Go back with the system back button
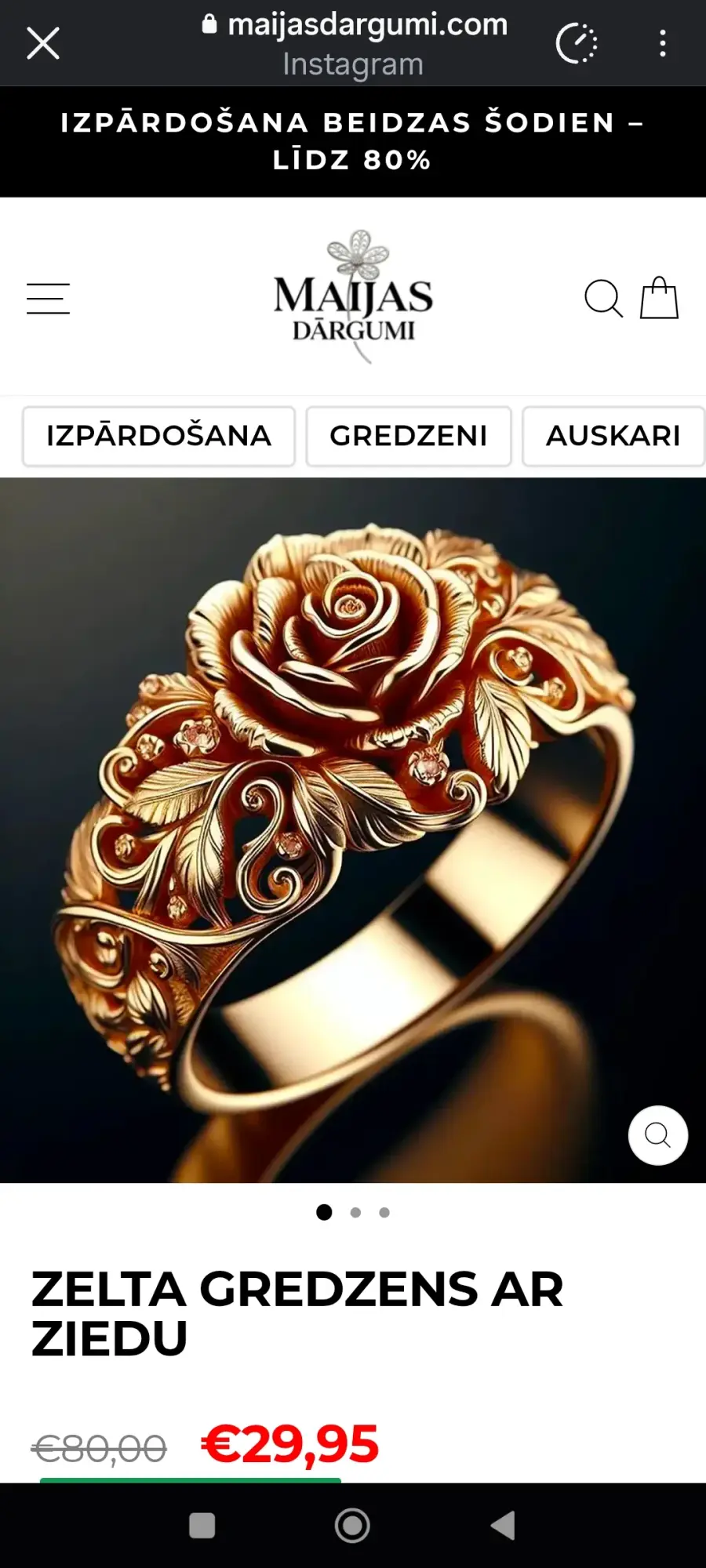 503,1525
